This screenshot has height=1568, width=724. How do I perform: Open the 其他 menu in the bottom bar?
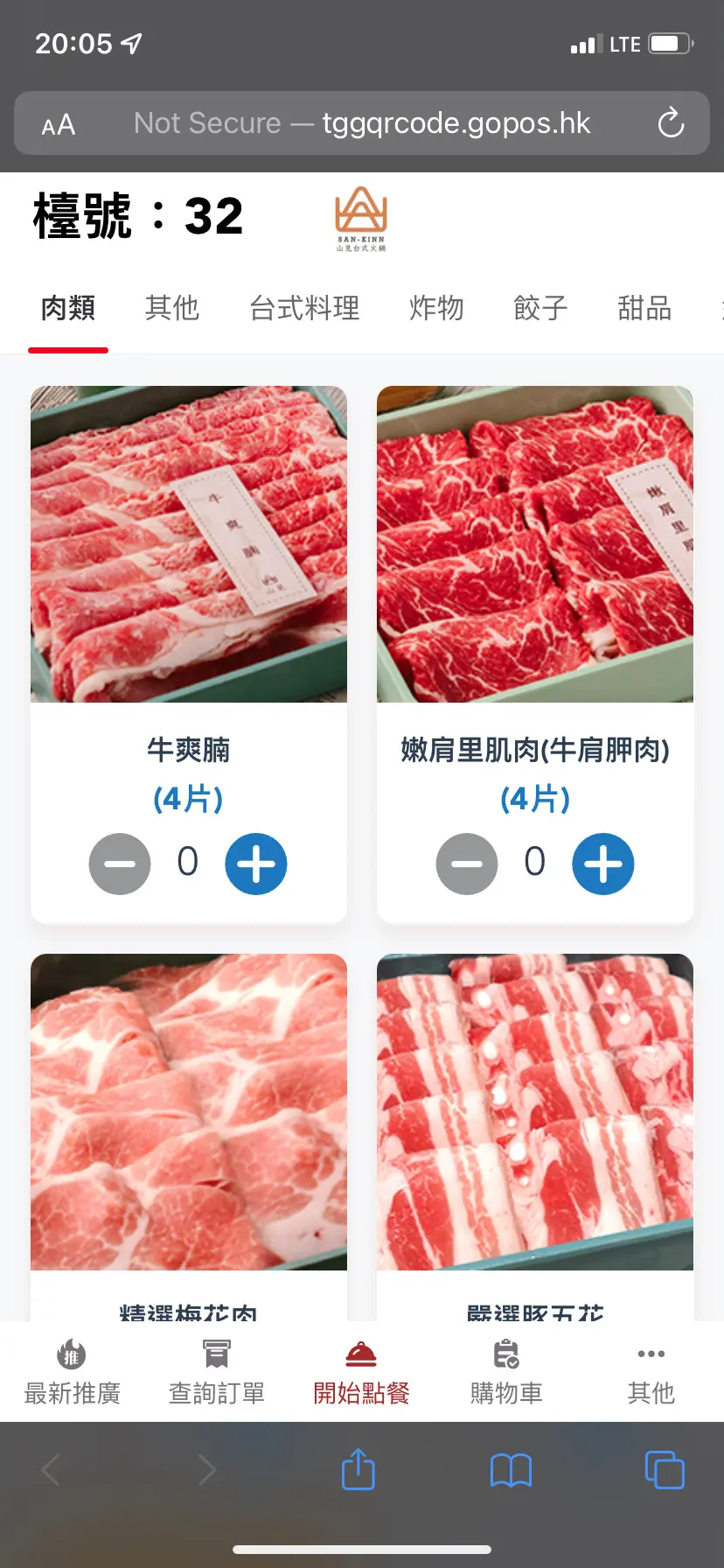651,1372
